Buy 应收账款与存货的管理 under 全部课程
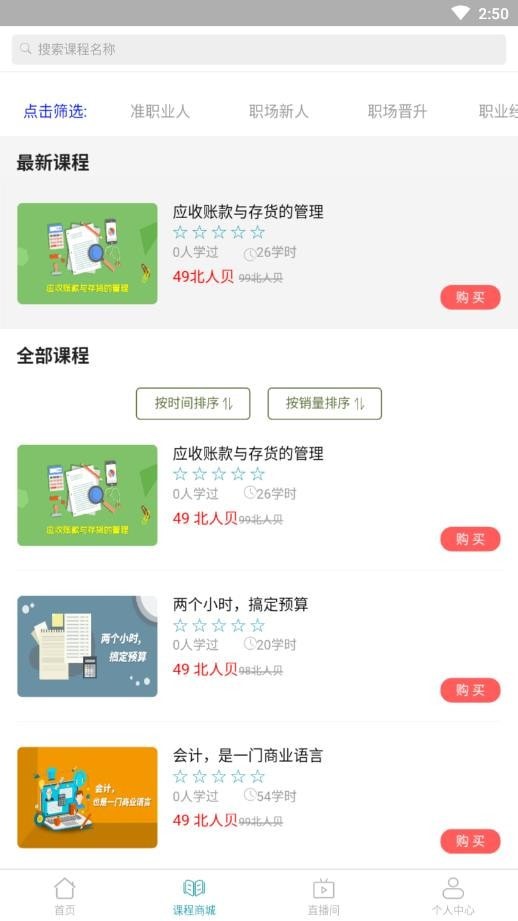The height and width of the screenshot is (921, 518). pyautogui.click(x=470, y=539)
